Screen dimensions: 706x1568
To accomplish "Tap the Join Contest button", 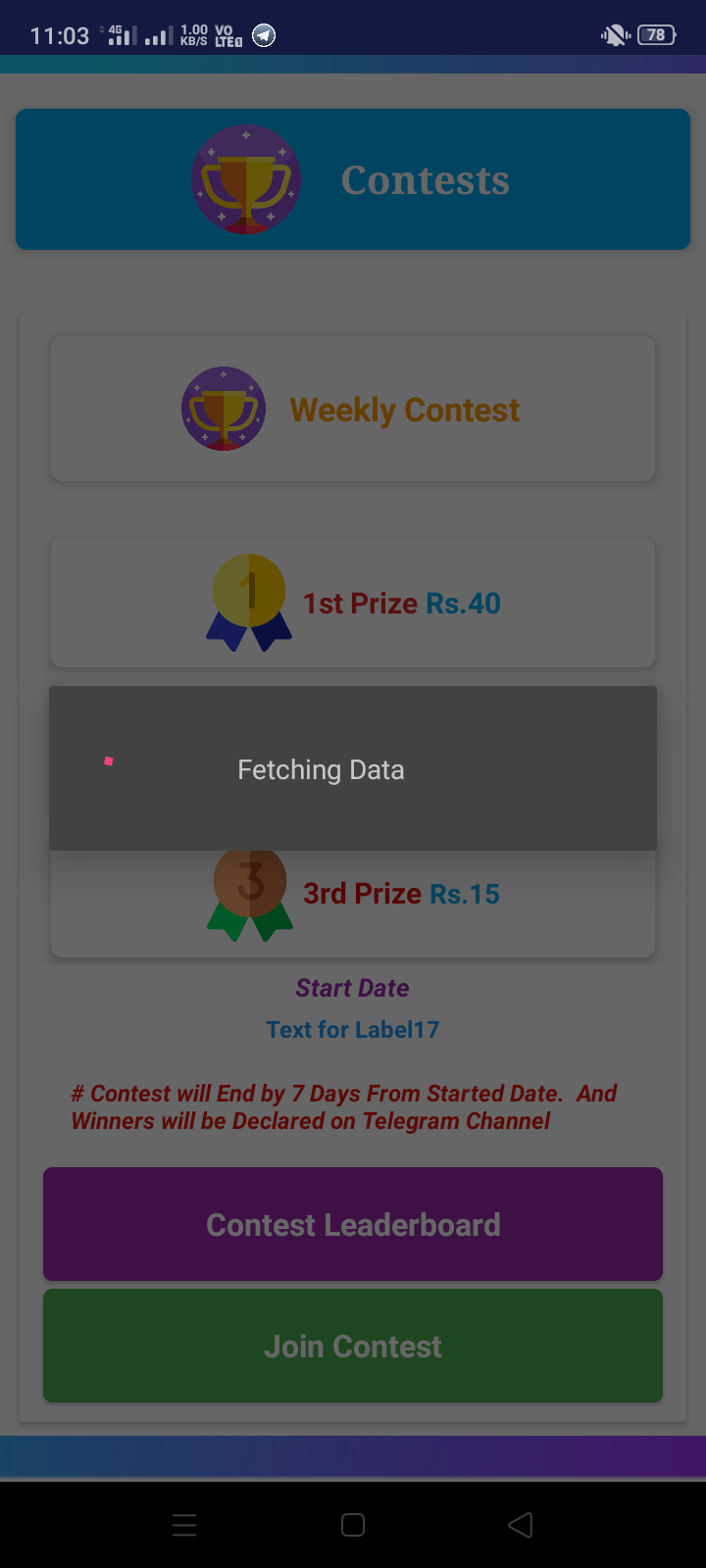I will coord(353,1346).
